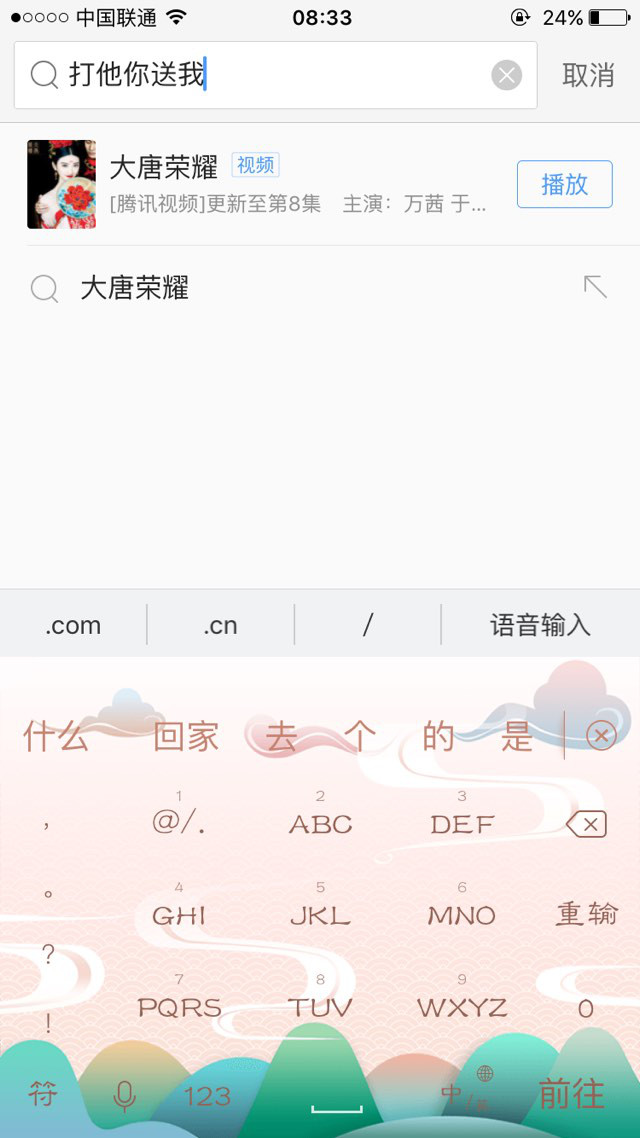Image resolution: width=640 pixels, height=1138 pixels.
Task: Insert .cn shortcut
Action: [220, 625]
